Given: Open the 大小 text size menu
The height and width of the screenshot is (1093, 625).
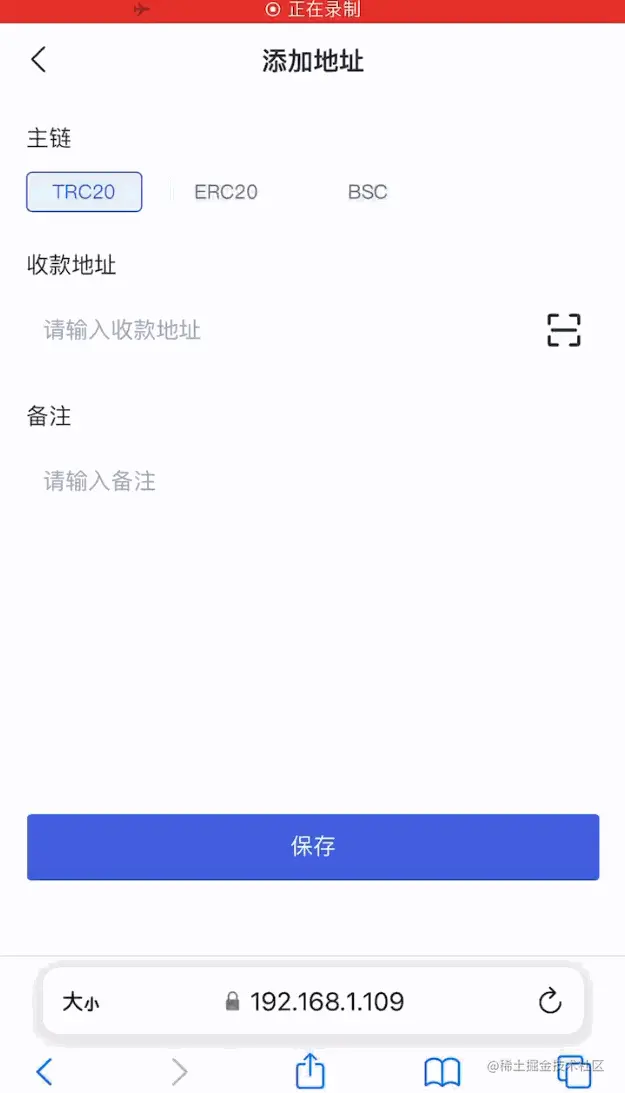Looking at the screenshot, I should point(81,1002).
